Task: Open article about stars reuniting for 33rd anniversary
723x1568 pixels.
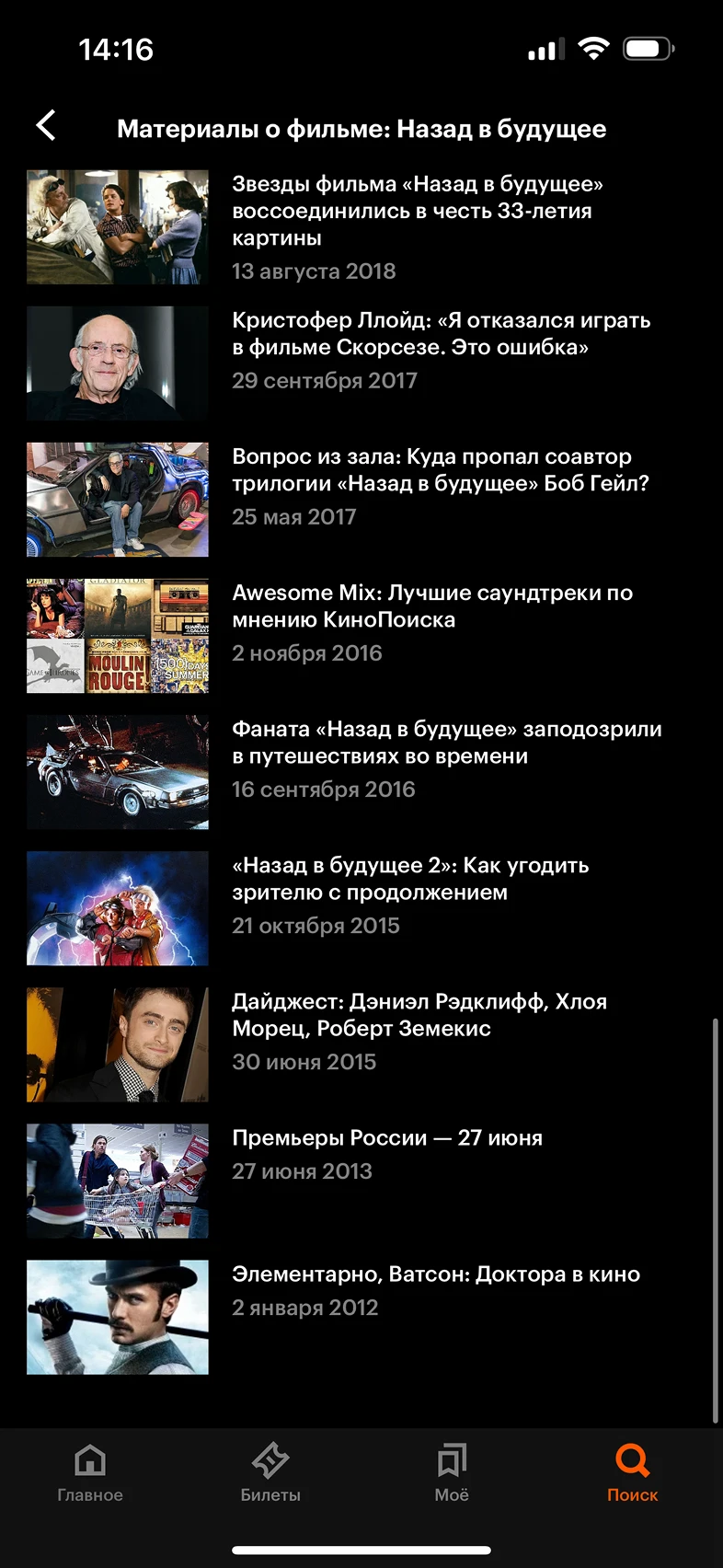Action: (417, 211)
